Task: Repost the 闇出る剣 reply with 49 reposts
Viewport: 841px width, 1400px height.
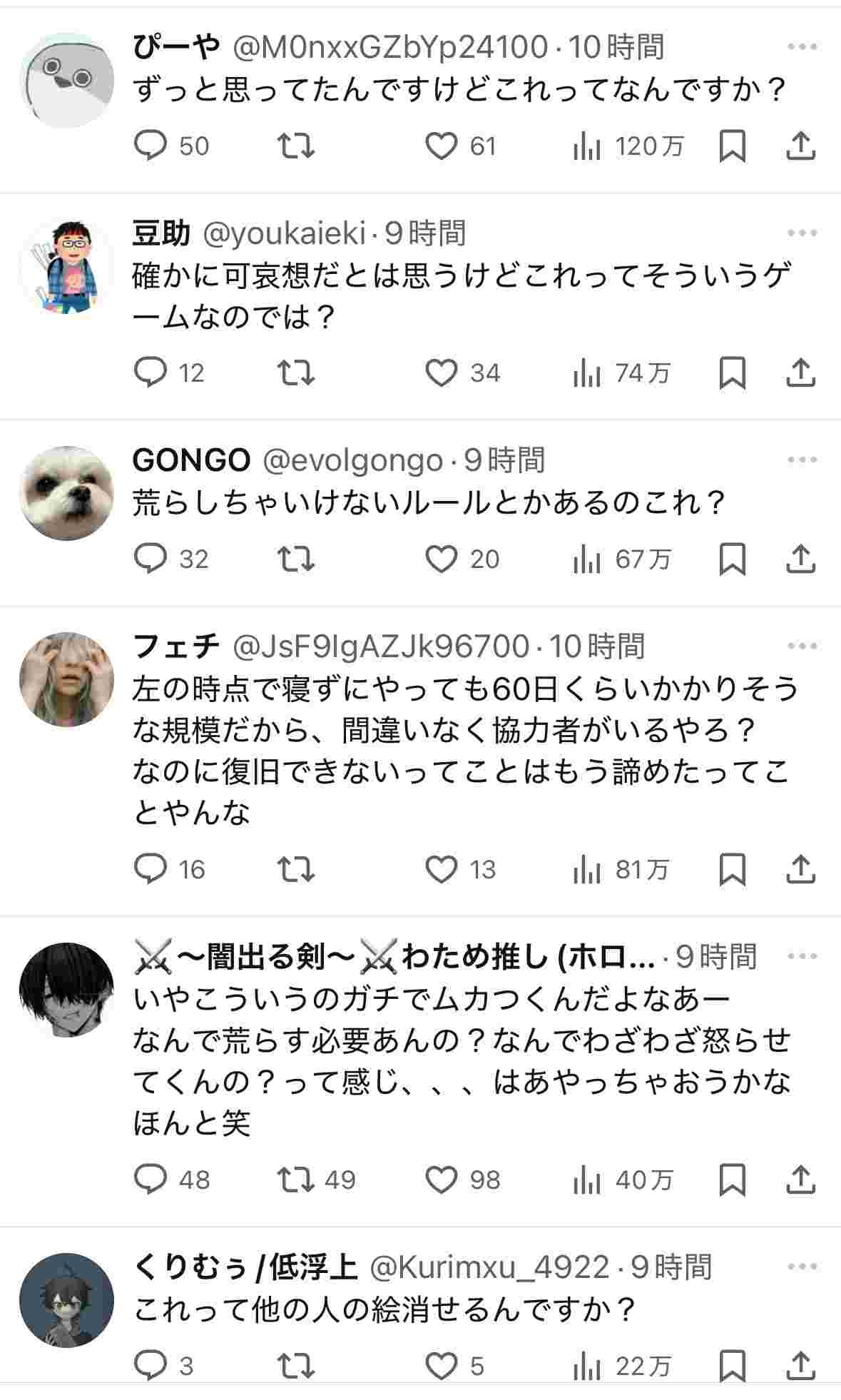Action: (295, 1180)
